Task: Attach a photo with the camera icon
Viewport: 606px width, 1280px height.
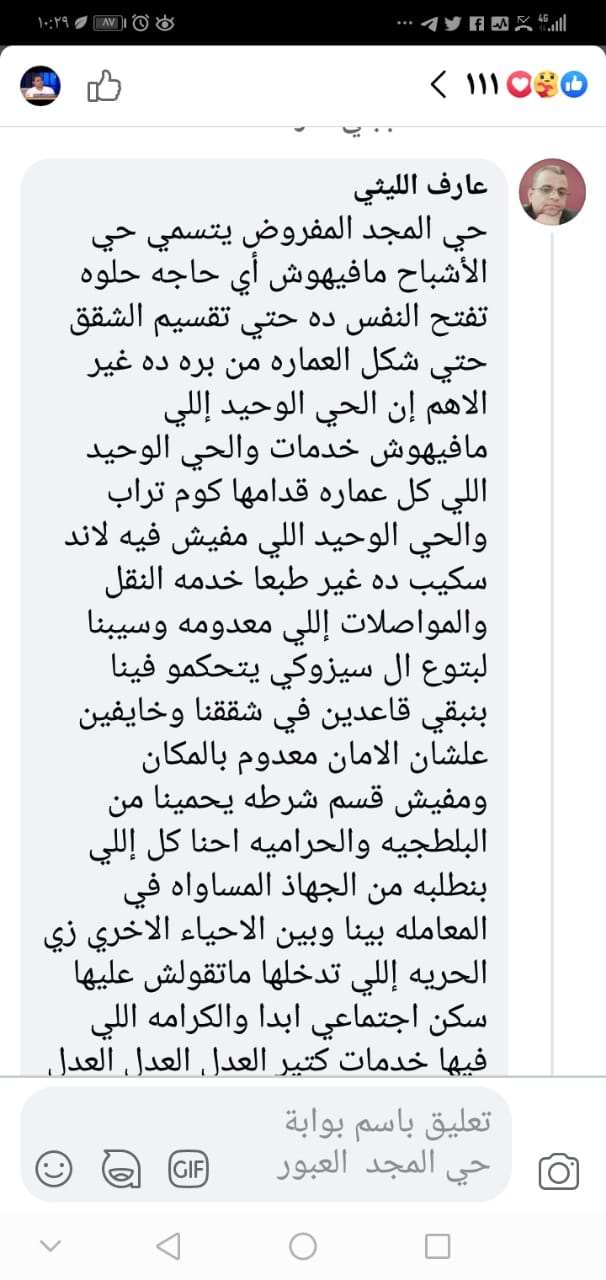Action: pyautogui.click(x=559, y=1171)
